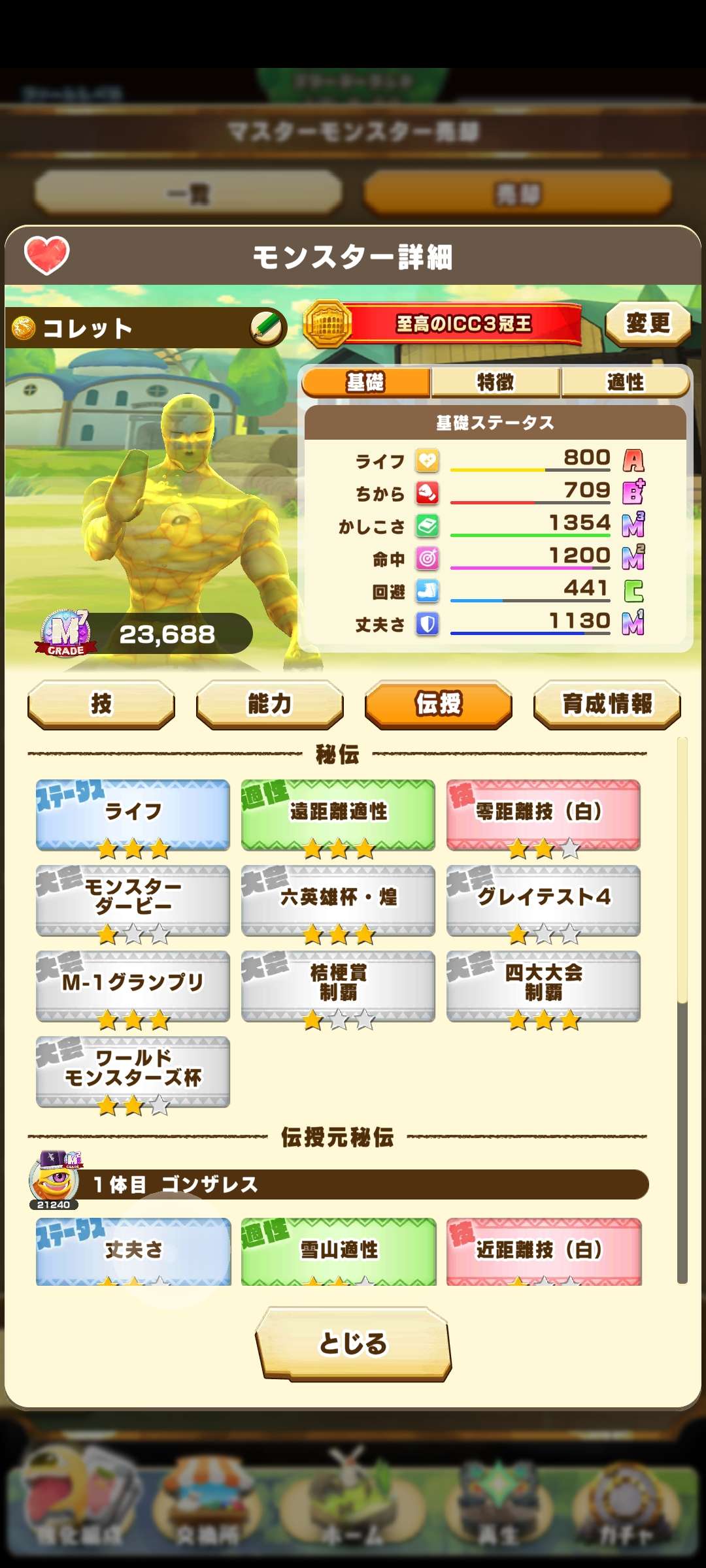Tap the M-1グランプリ tournament card
The width and height of the screenshot is (706, 1568).
point(133,985)
